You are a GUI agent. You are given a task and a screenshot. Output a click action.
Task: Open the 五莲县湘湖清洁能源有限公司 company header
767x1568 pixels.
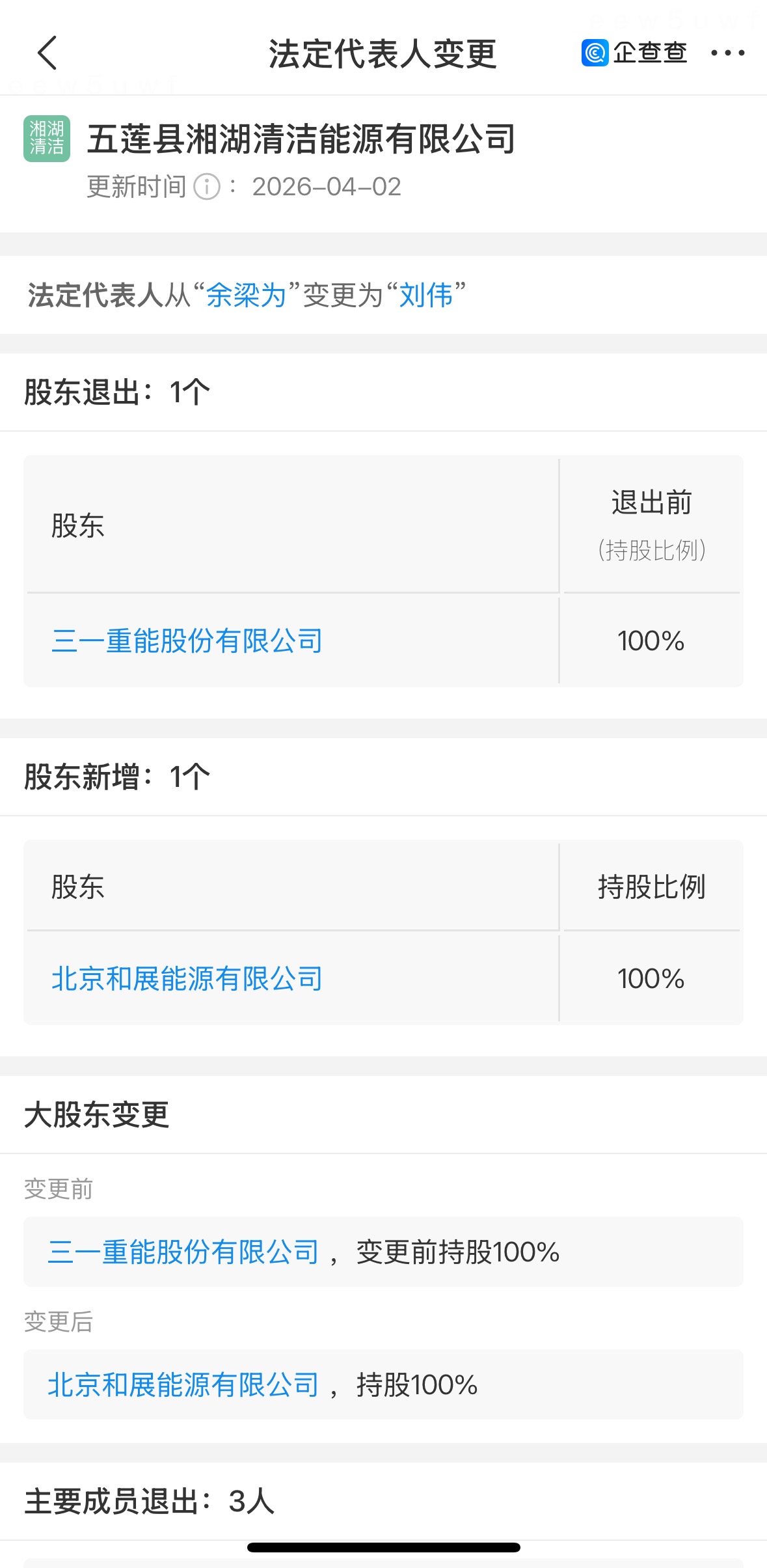pyautogui.click(x=301, y=139)
